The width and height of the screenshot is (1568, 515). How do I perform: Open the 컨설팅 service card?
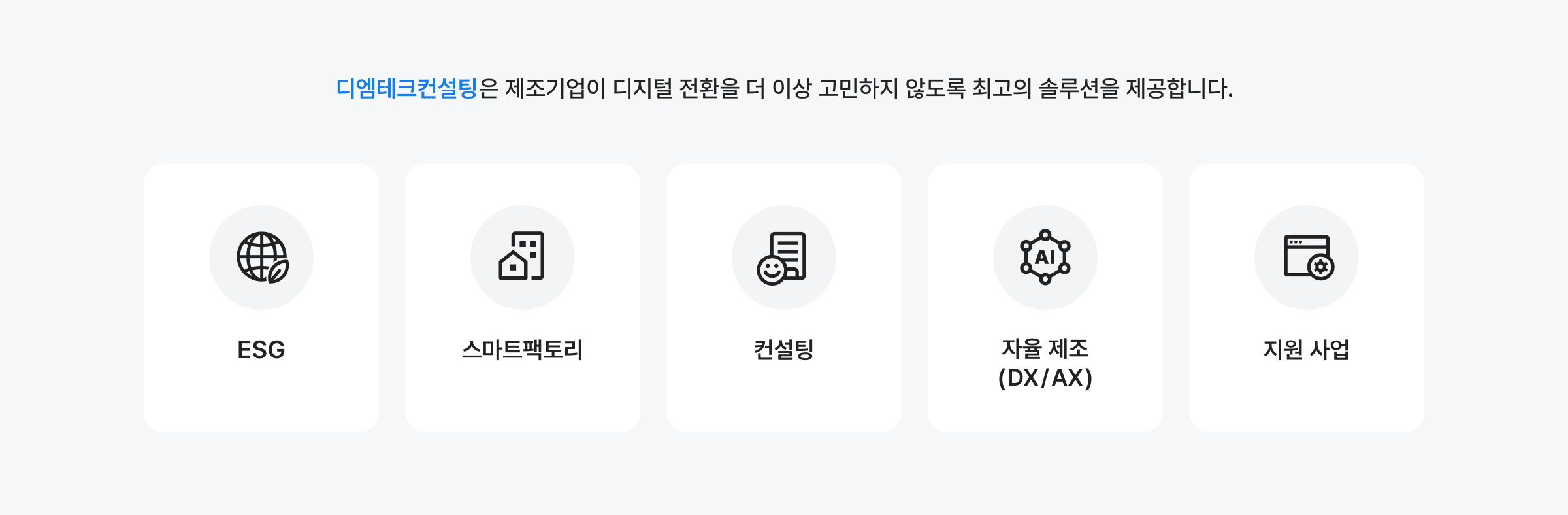pos(784,297)
